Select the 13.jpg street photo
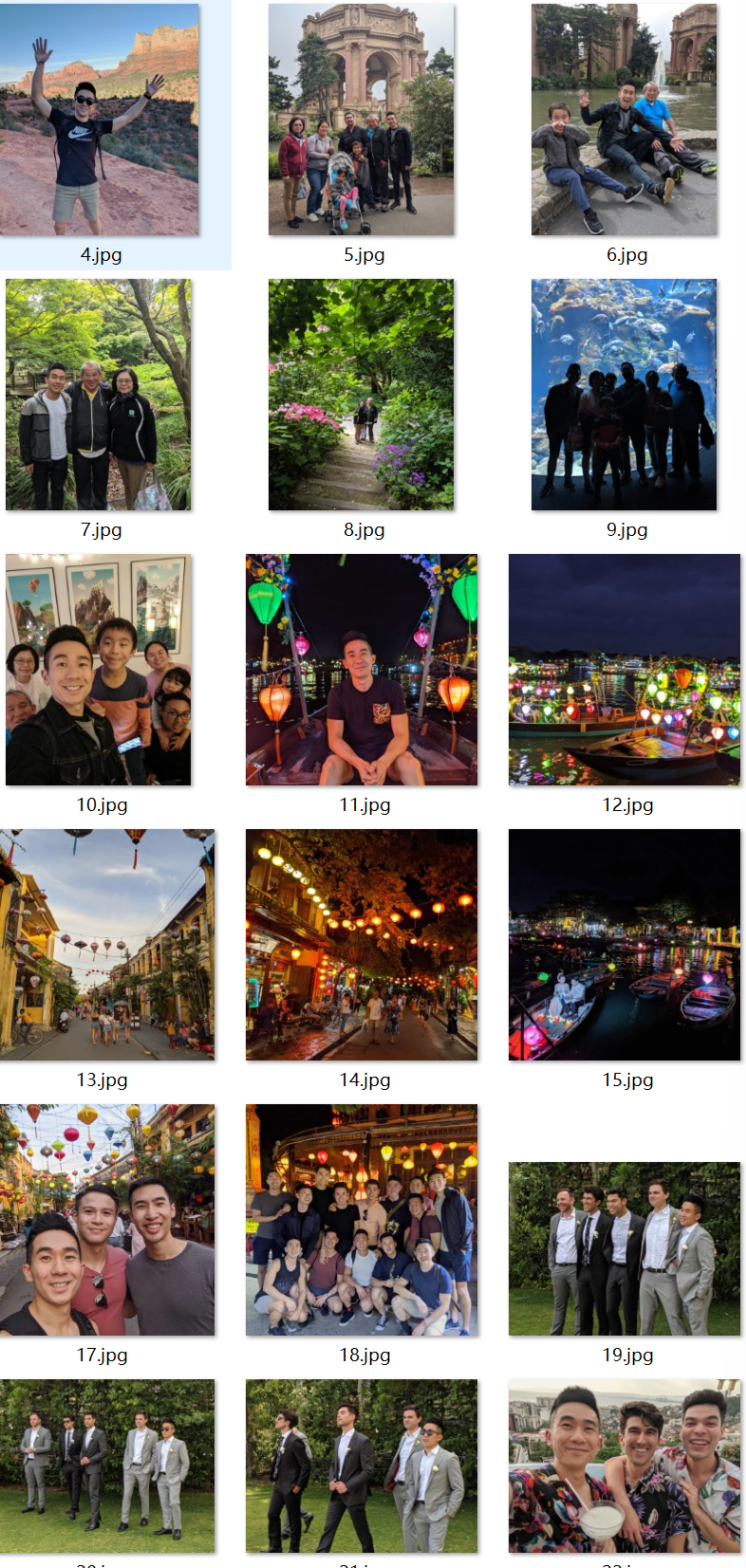The image size is (746, 1568). [x=107, y=945]
